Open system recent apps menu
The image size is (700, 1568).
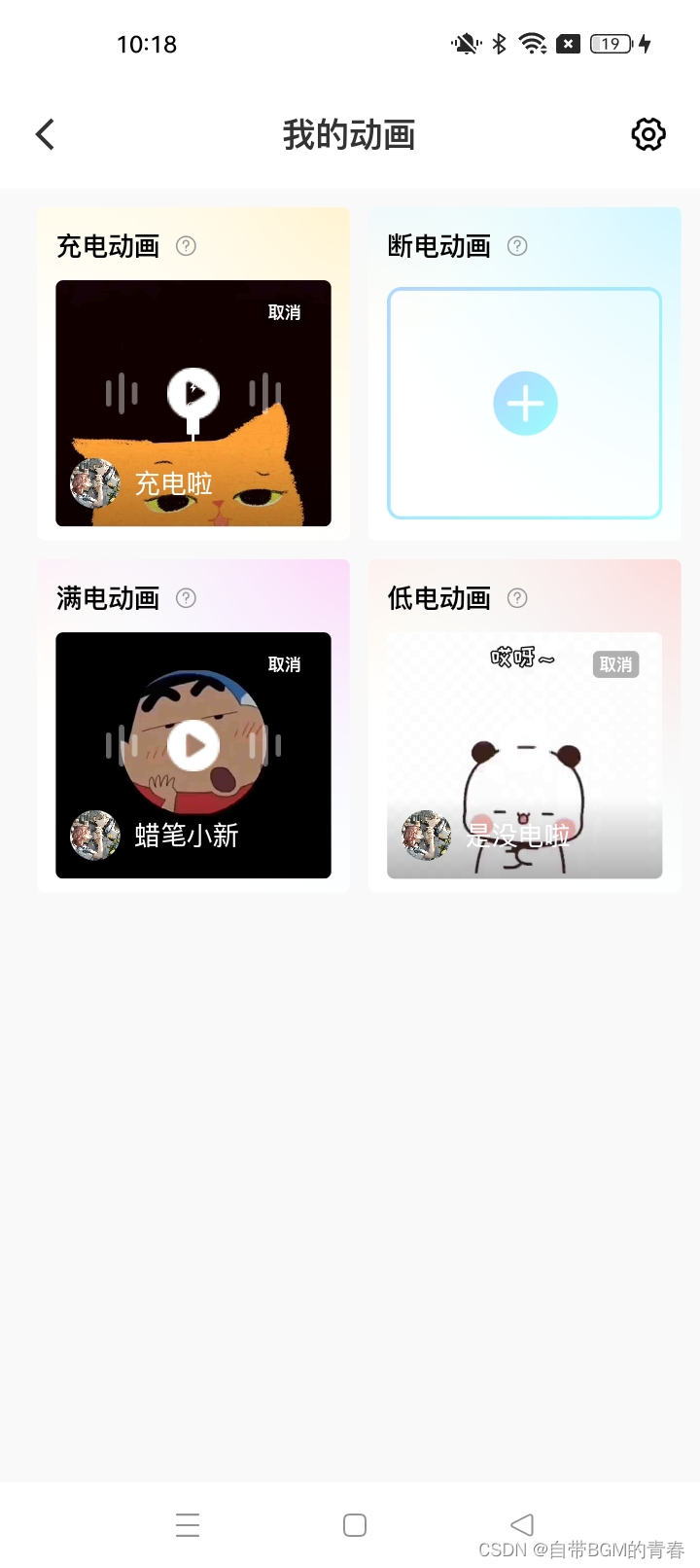(188, 1524)
